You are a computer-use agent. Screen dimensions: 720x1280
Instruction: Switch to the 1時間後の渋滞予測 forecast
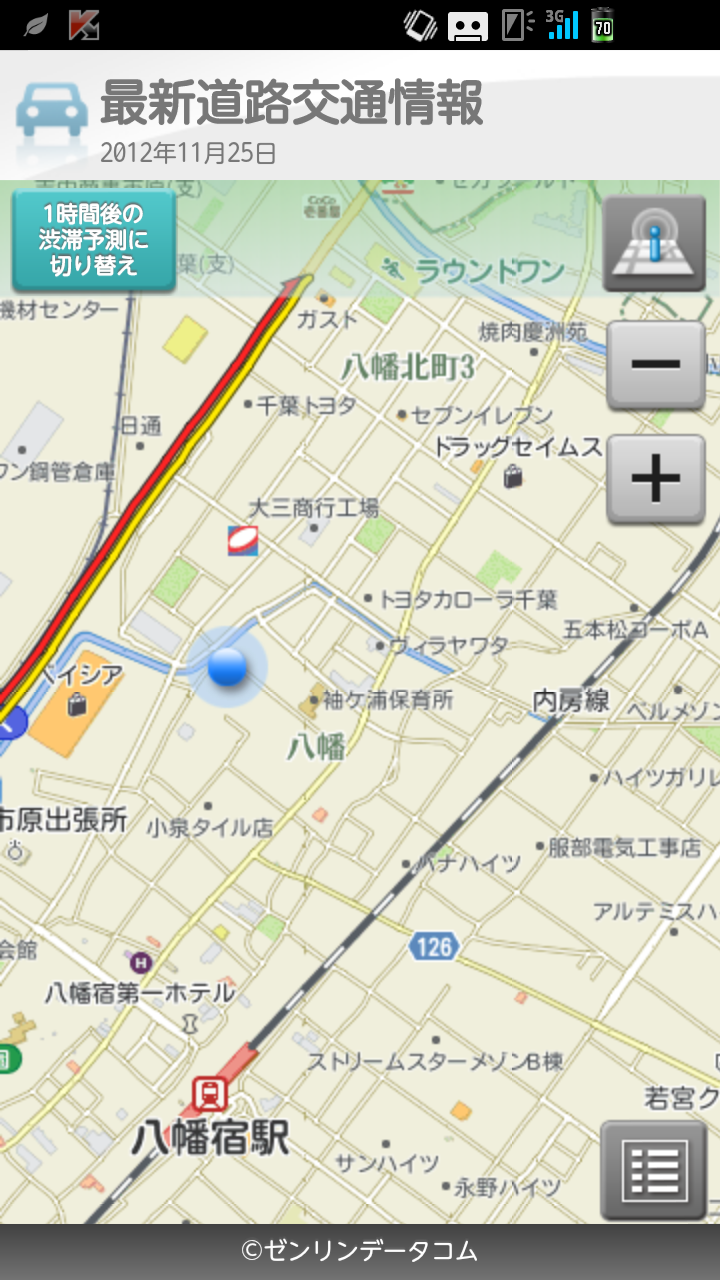click(94, 241)
